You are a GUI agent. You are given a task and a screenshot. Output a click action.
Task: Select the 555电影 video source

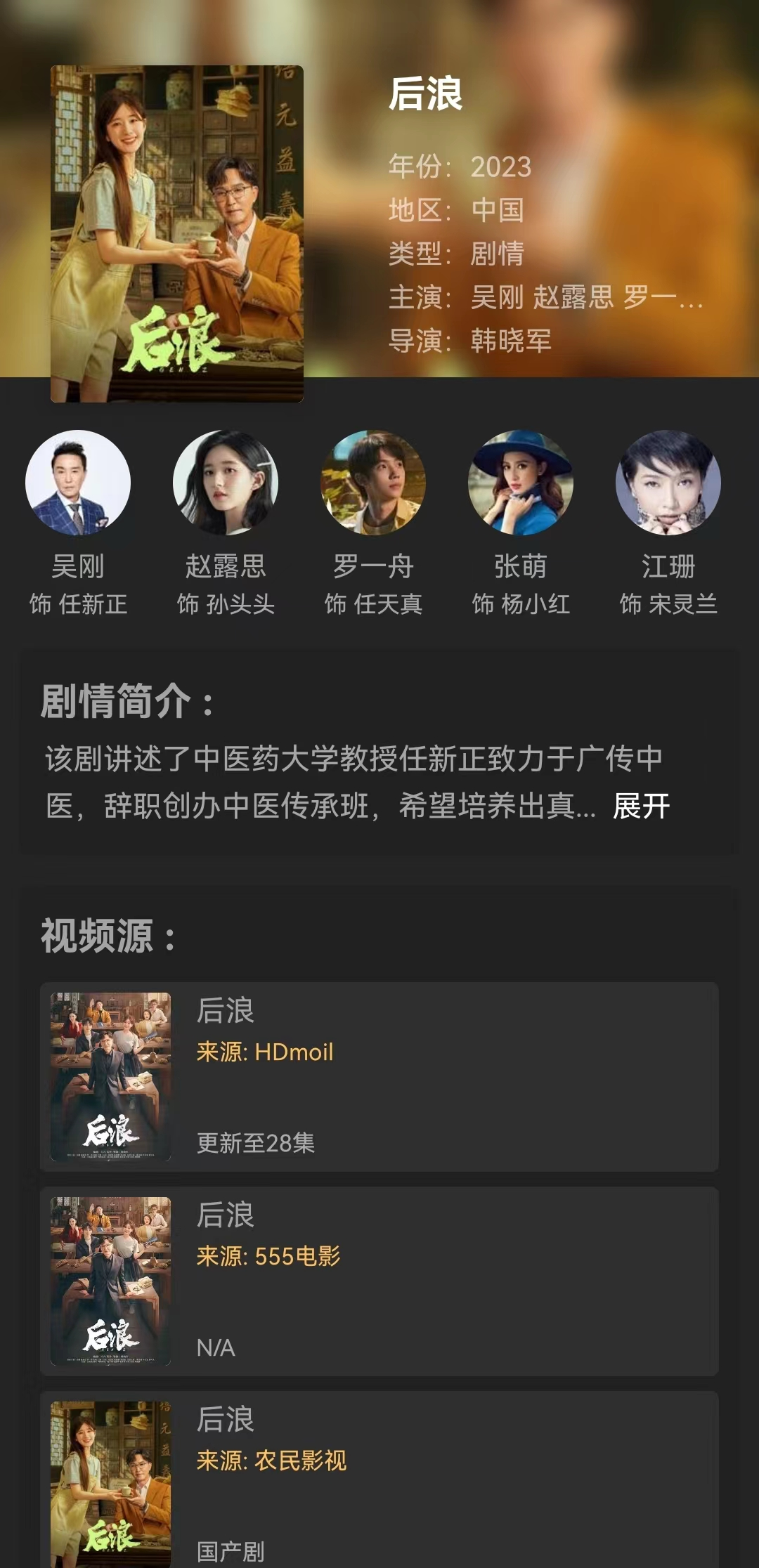point(379,1281)
